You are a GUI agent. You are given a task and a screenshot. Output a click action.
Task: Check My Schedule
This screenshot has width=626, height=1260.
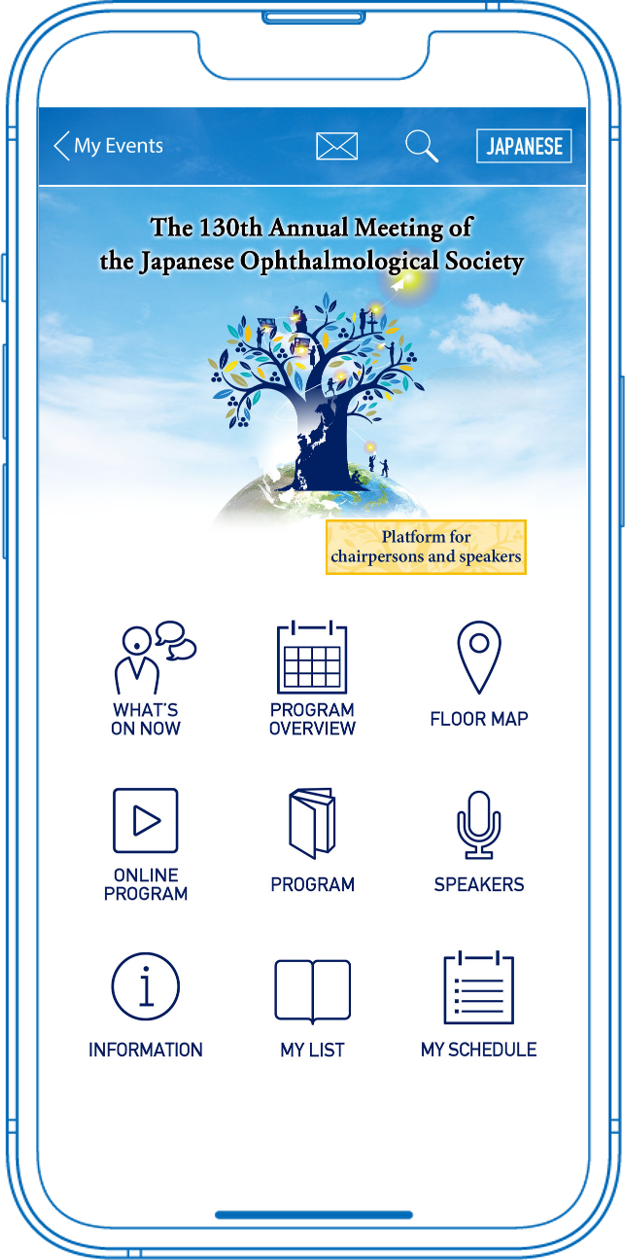coord(479,1006)
